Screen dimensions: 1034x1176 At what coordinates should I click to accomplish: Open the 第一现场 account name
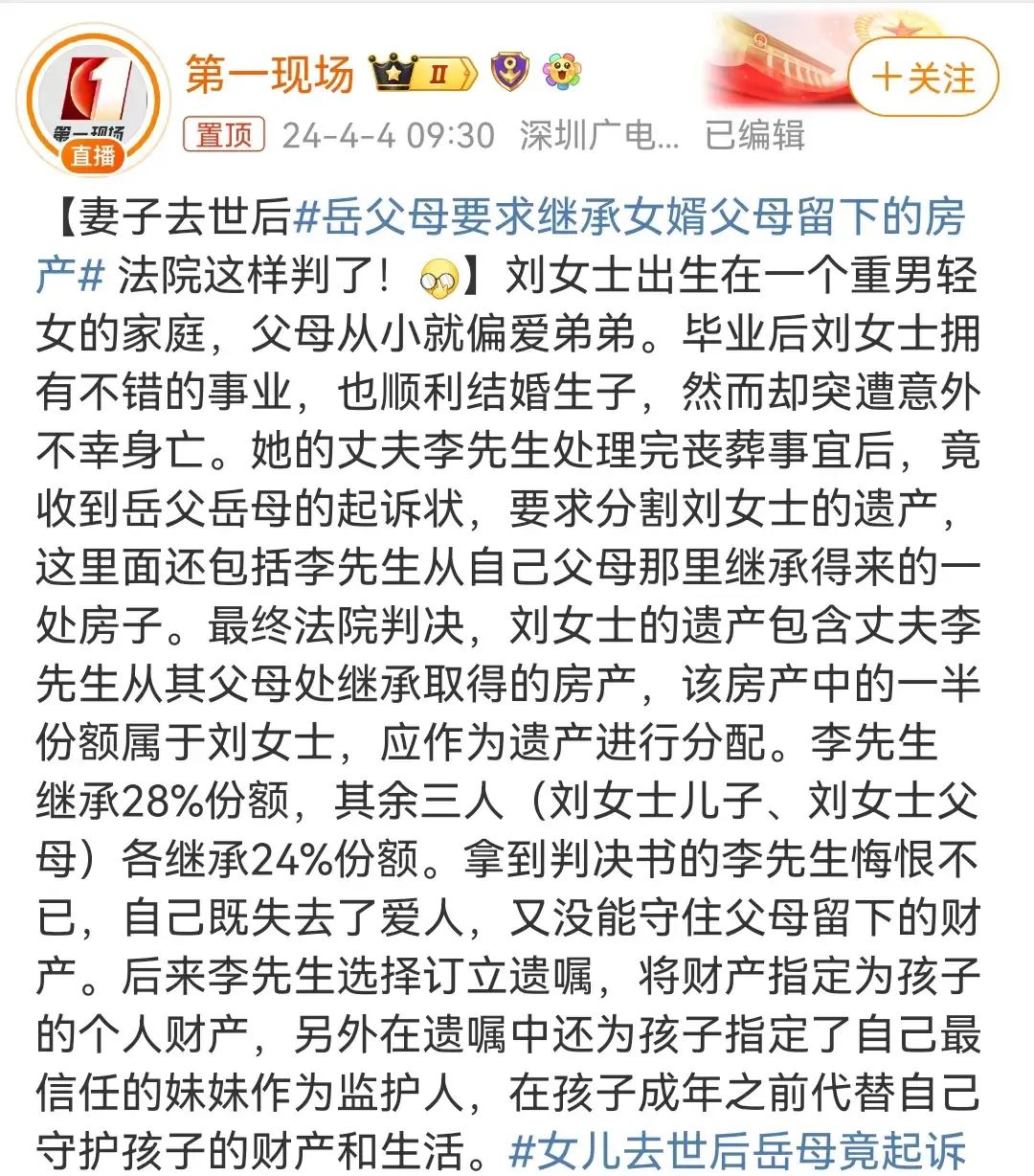click(x=269, y=75)
